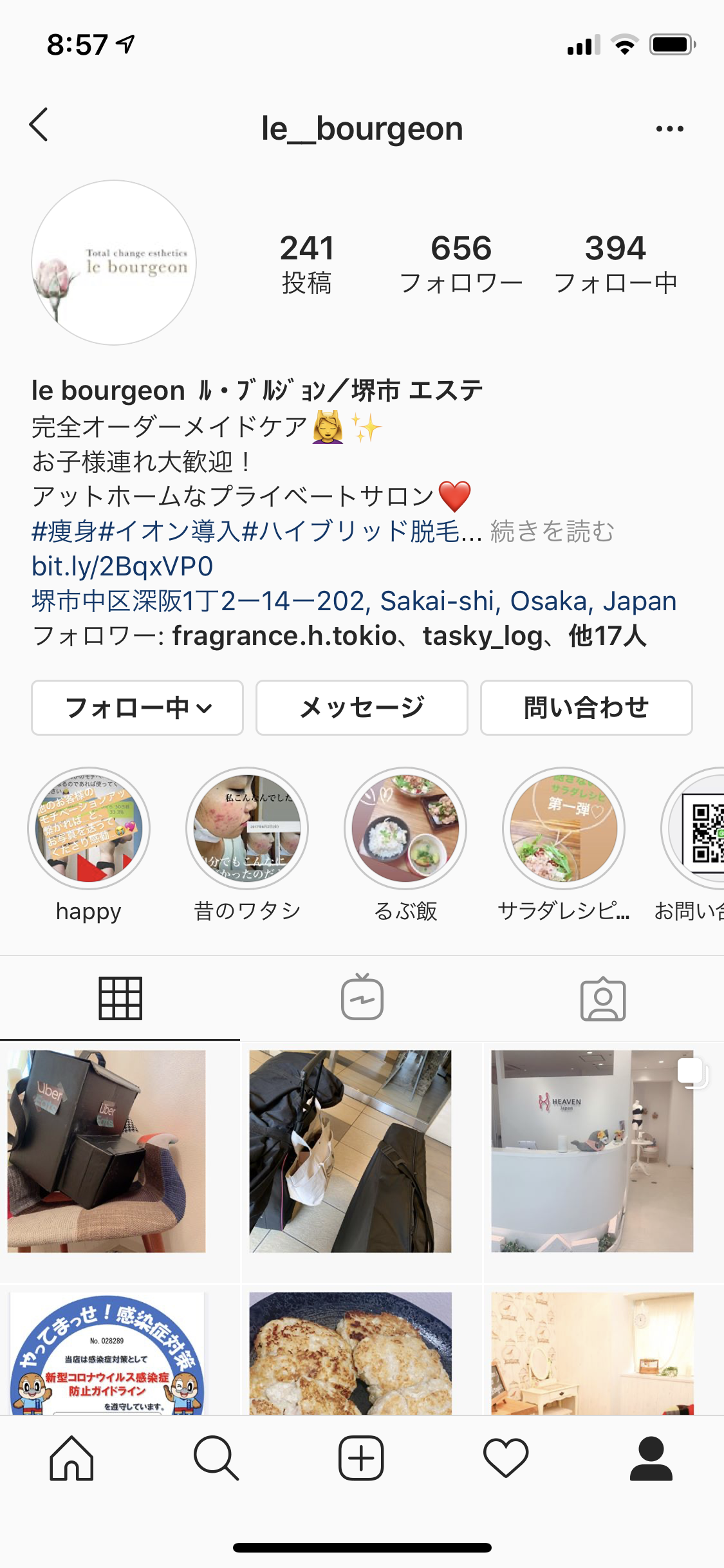Open the three-dot options menu

click(669, 129)
